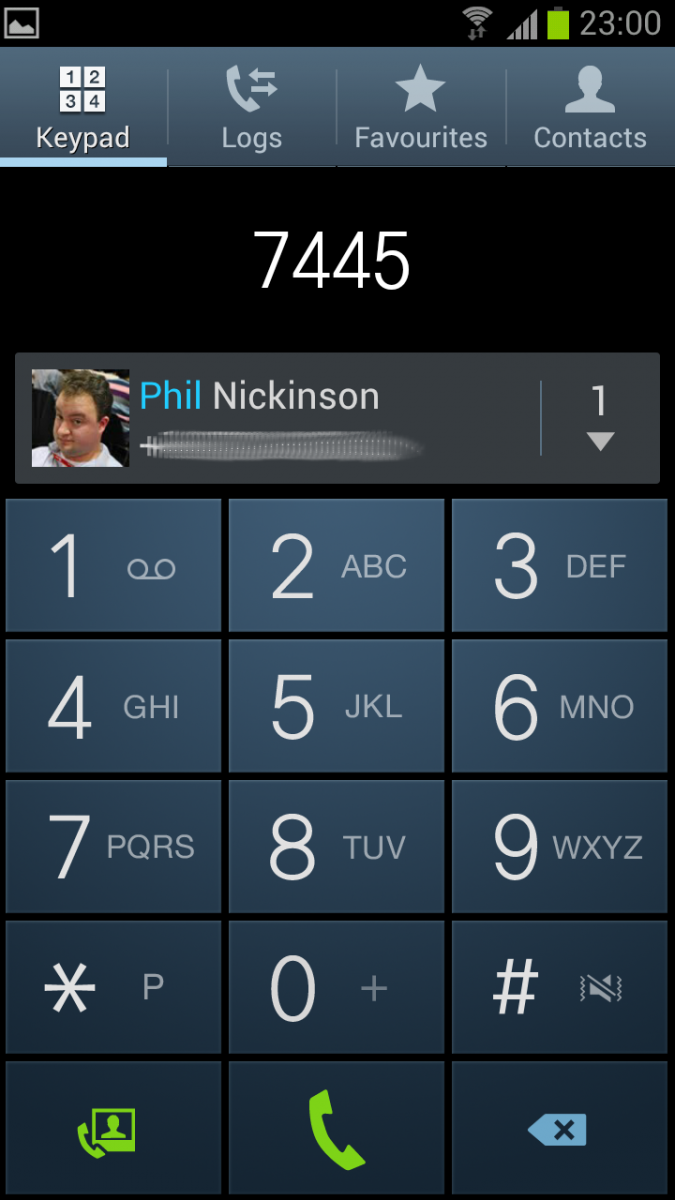This screenshot has height=1200, width=675.
Task: Open the Favourites tab
Action: pos(421,107)
